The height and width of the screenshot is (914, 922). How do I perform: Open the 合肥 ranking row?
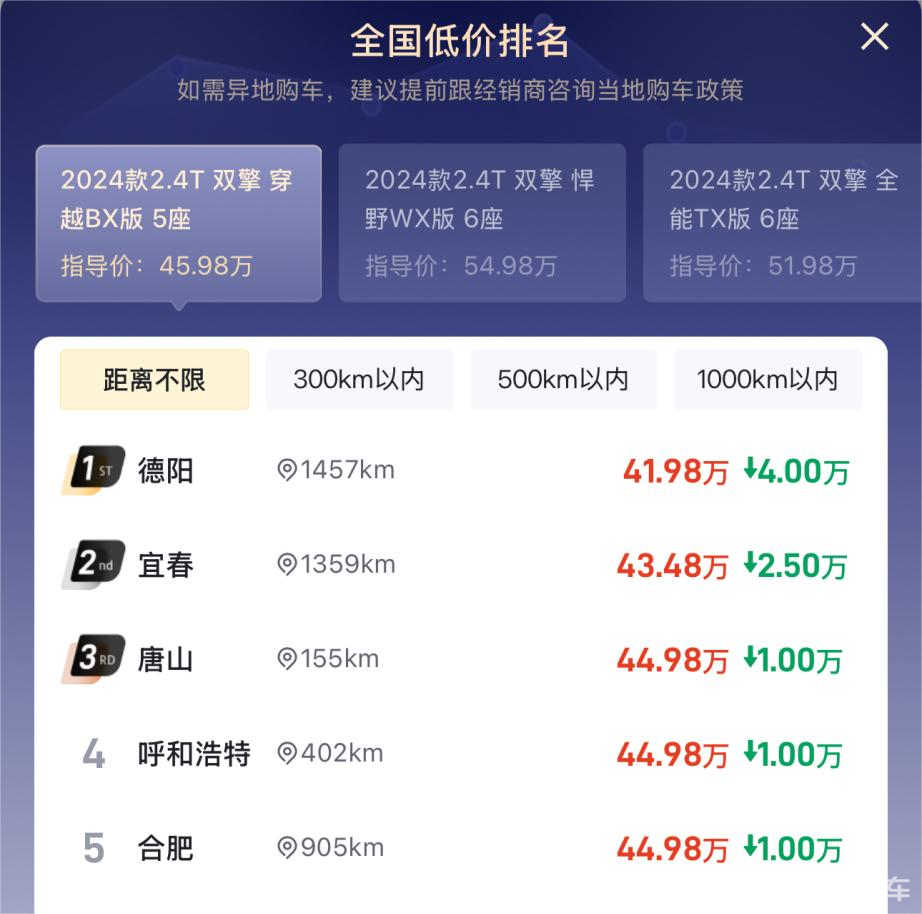pos(460,848)
